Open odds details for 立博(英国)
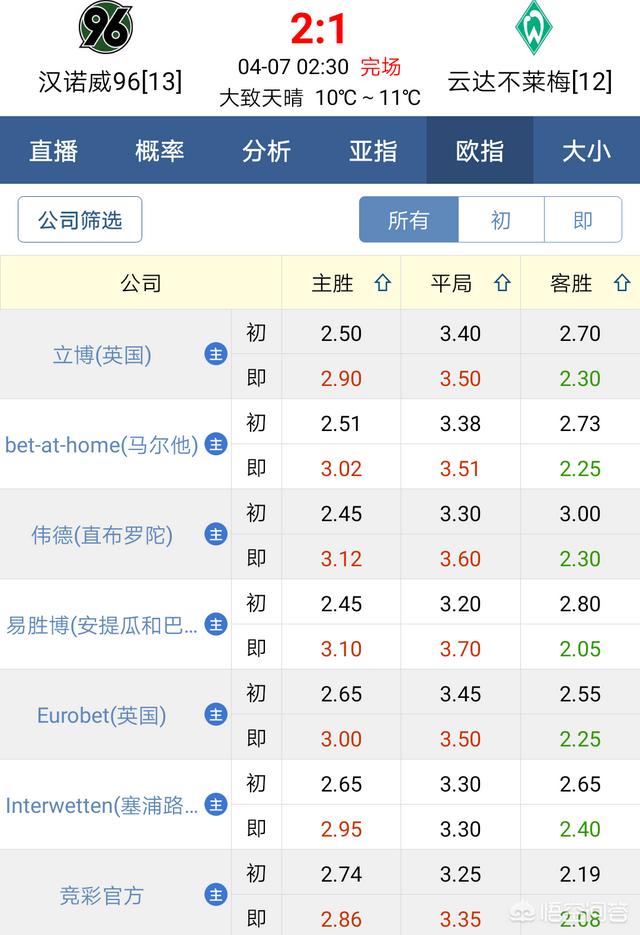Screen dimensions: 640x935 (102, 355)
